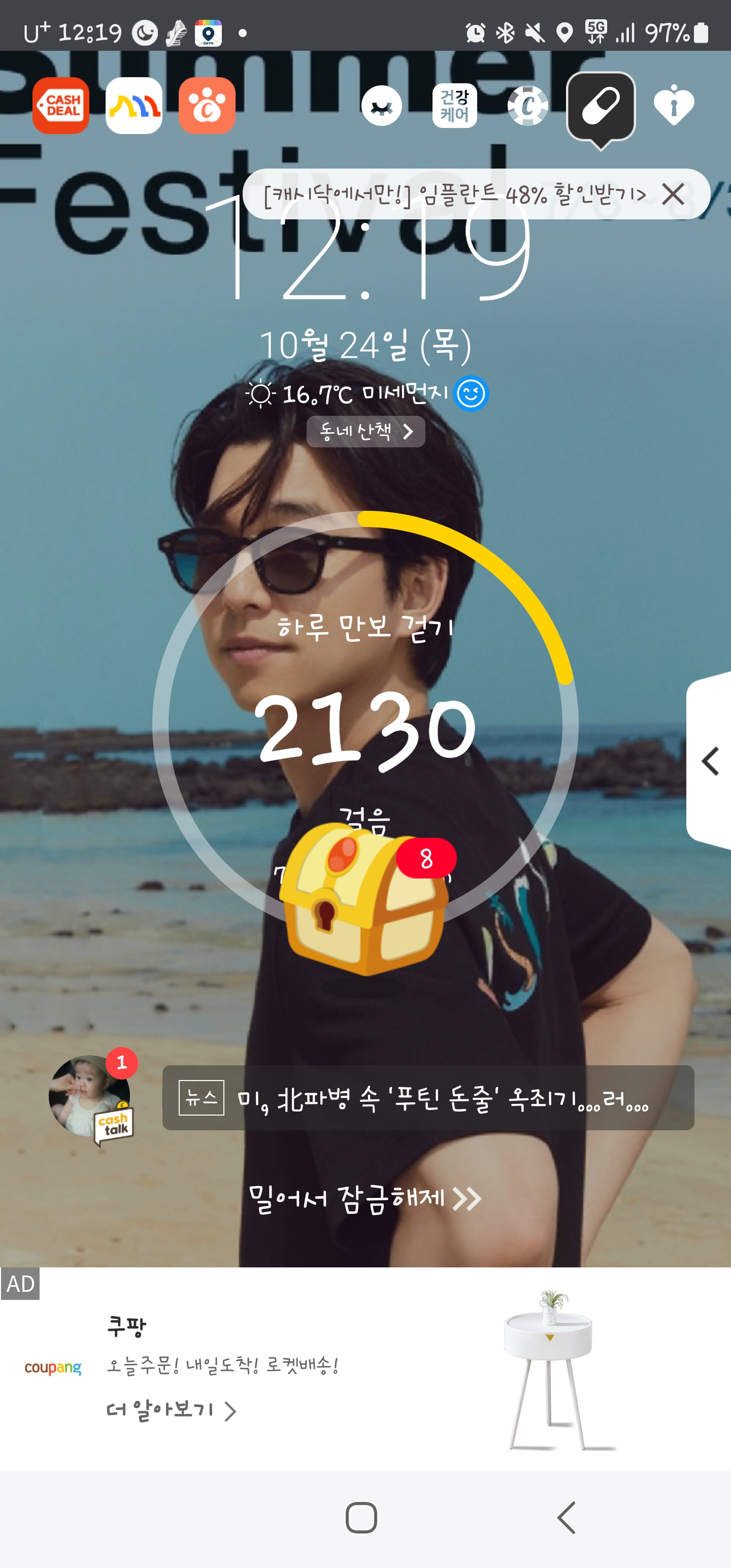Open the sleepy eye icon
The height and width of the screenshot is (1568, 731).
pos(382,106)
